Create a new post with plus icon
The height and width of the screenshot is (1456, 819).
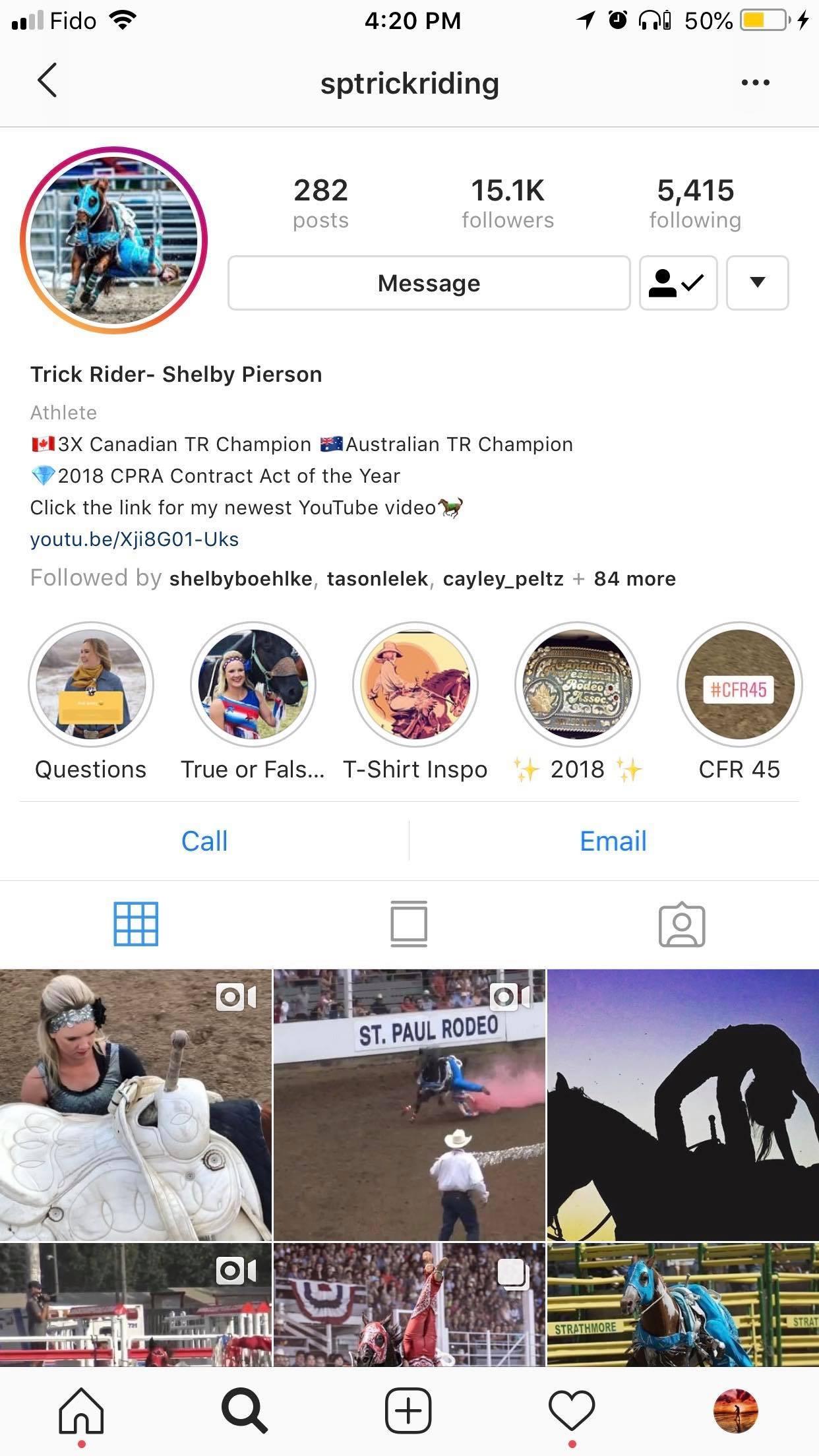click(408, 1410)
